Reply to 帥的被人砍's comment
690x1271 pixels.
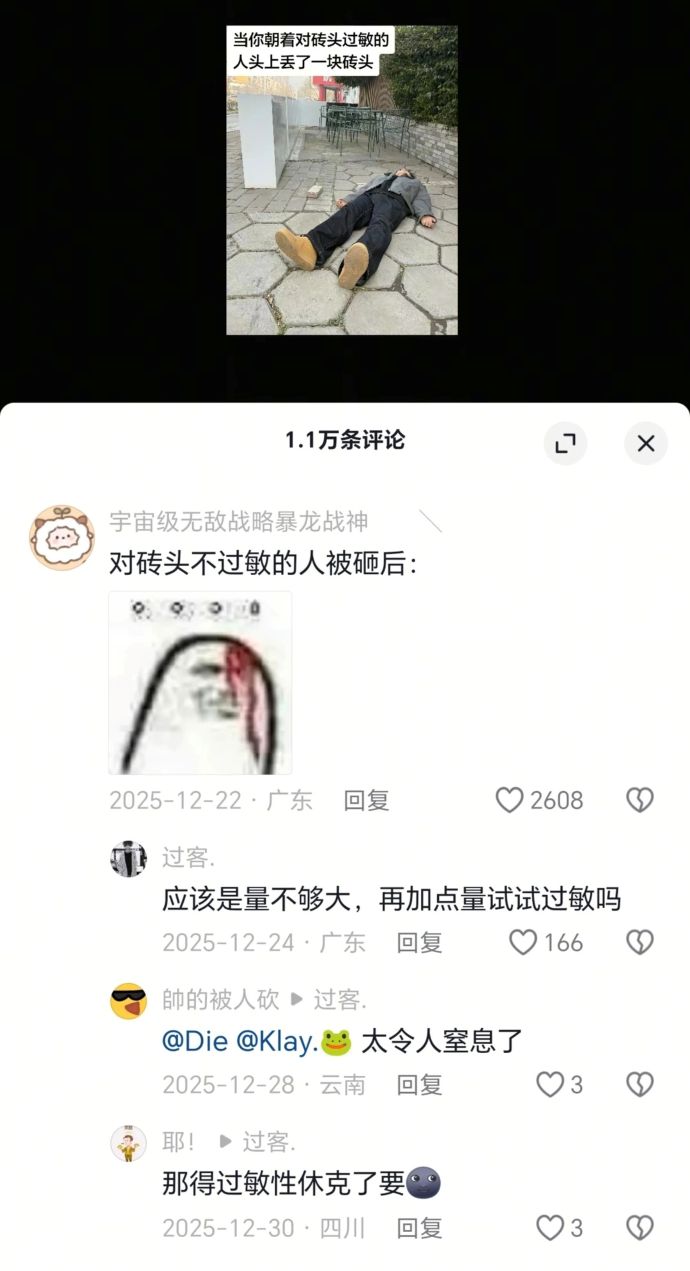tap(419, 1085)
